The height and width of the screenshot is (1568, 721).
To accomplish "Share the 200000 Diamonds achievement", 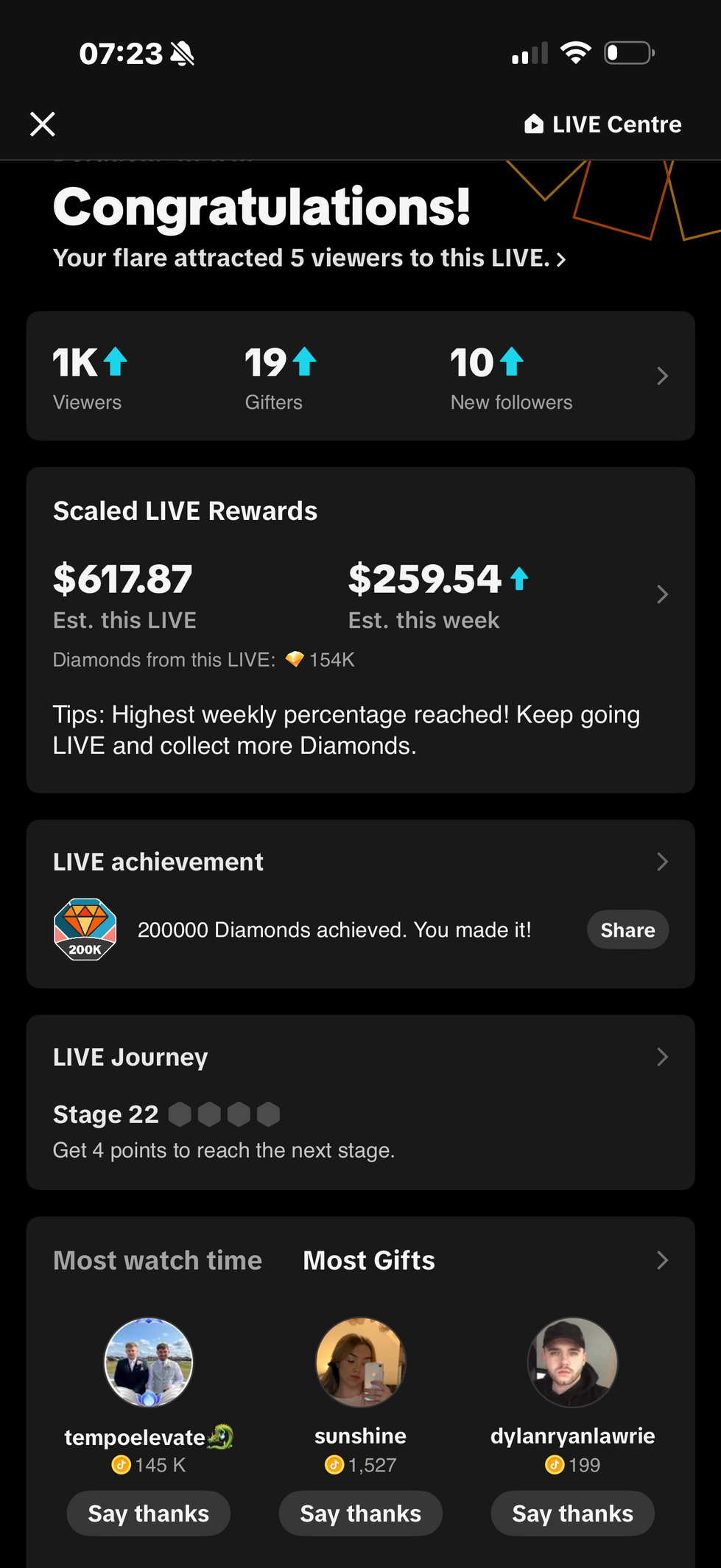I will point(627,930).
